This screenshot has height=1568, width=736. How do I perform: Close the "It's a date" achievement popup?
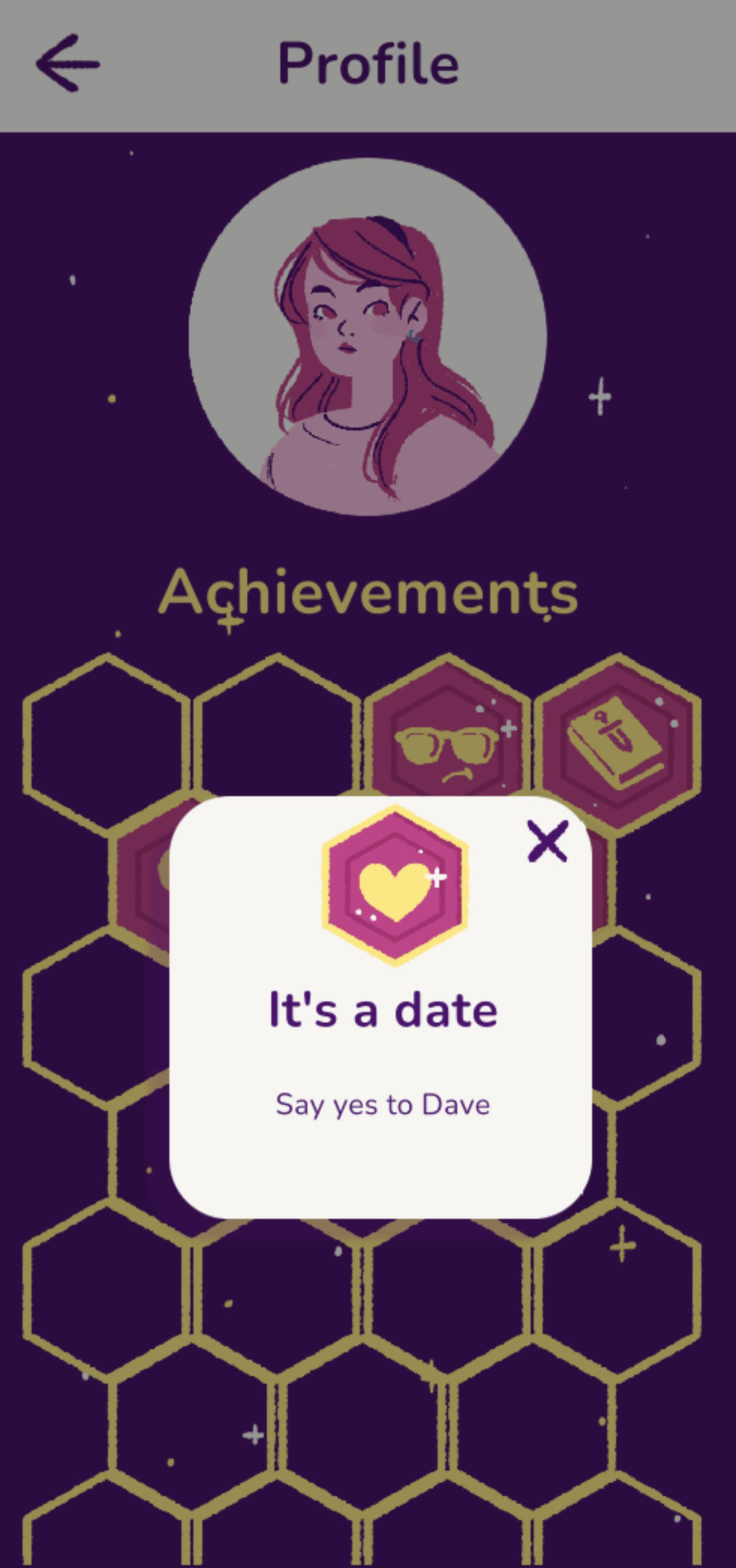(x=547, y=841)
